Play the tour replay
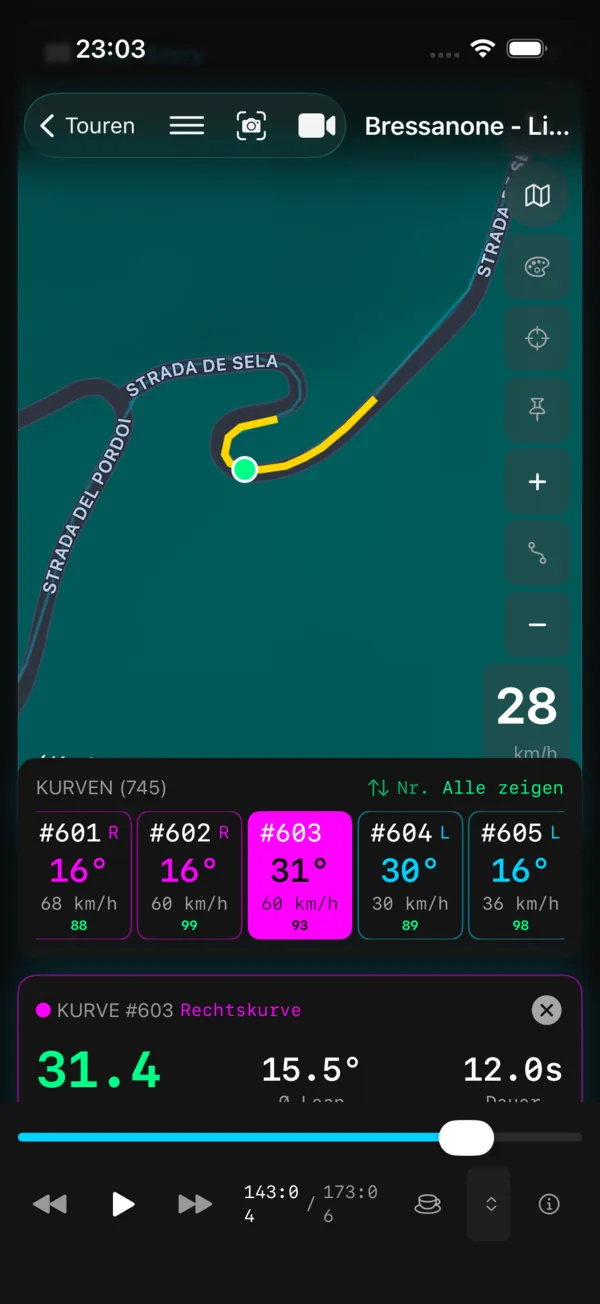The image size is (600, 1304). (123, 1204)
